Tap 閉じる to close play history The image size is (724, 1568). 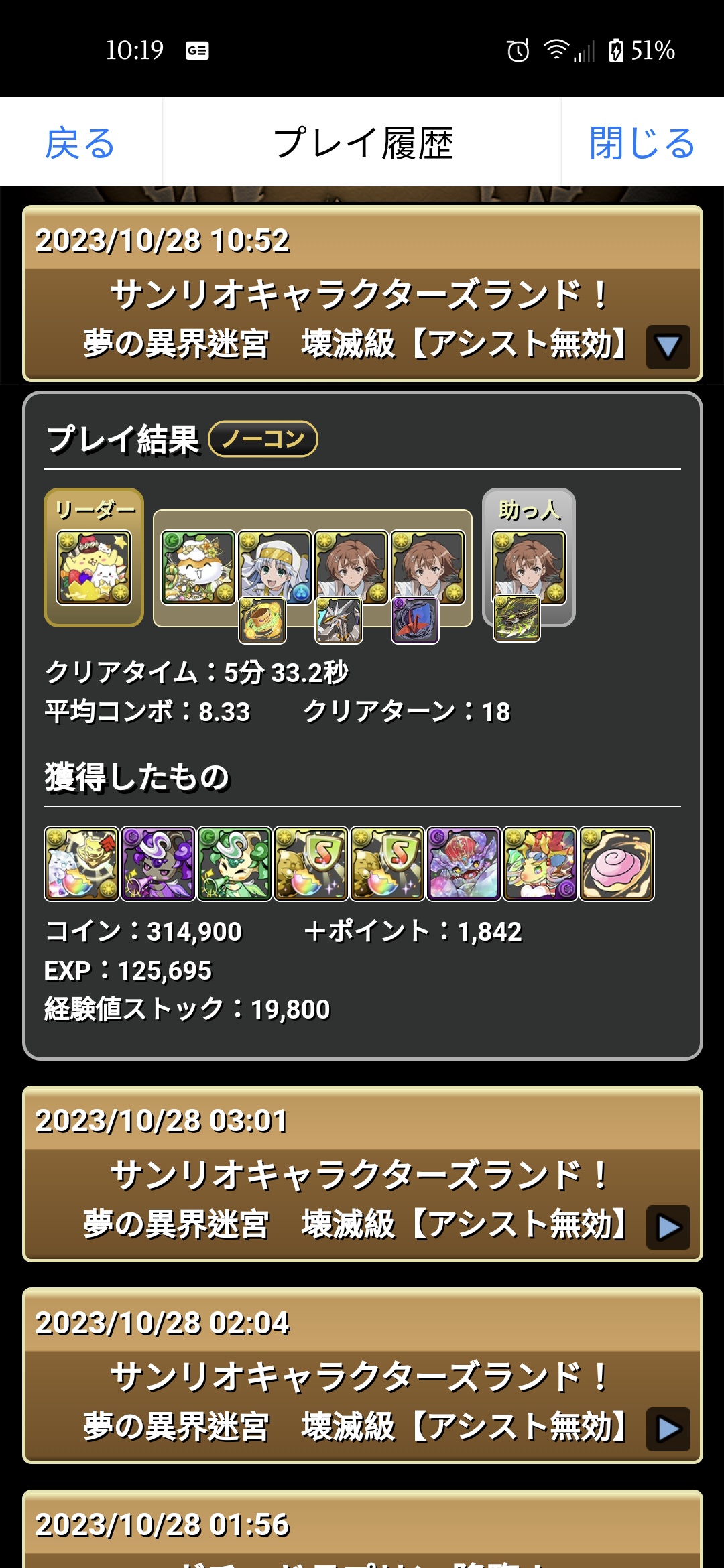point(642,143)
